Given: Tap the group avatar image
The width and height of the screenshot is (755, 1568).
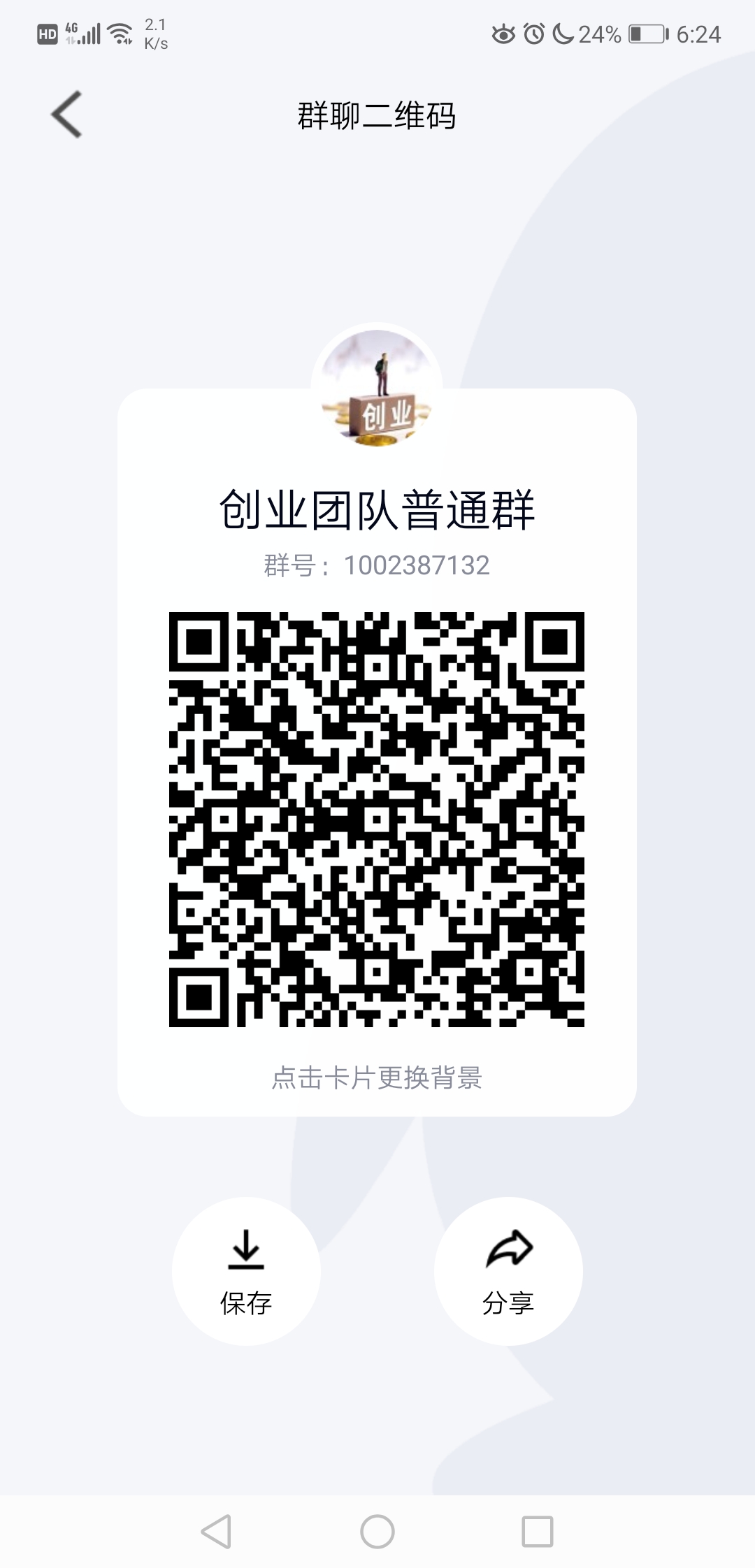Looking at the screenshot, I should click(377, 388).
